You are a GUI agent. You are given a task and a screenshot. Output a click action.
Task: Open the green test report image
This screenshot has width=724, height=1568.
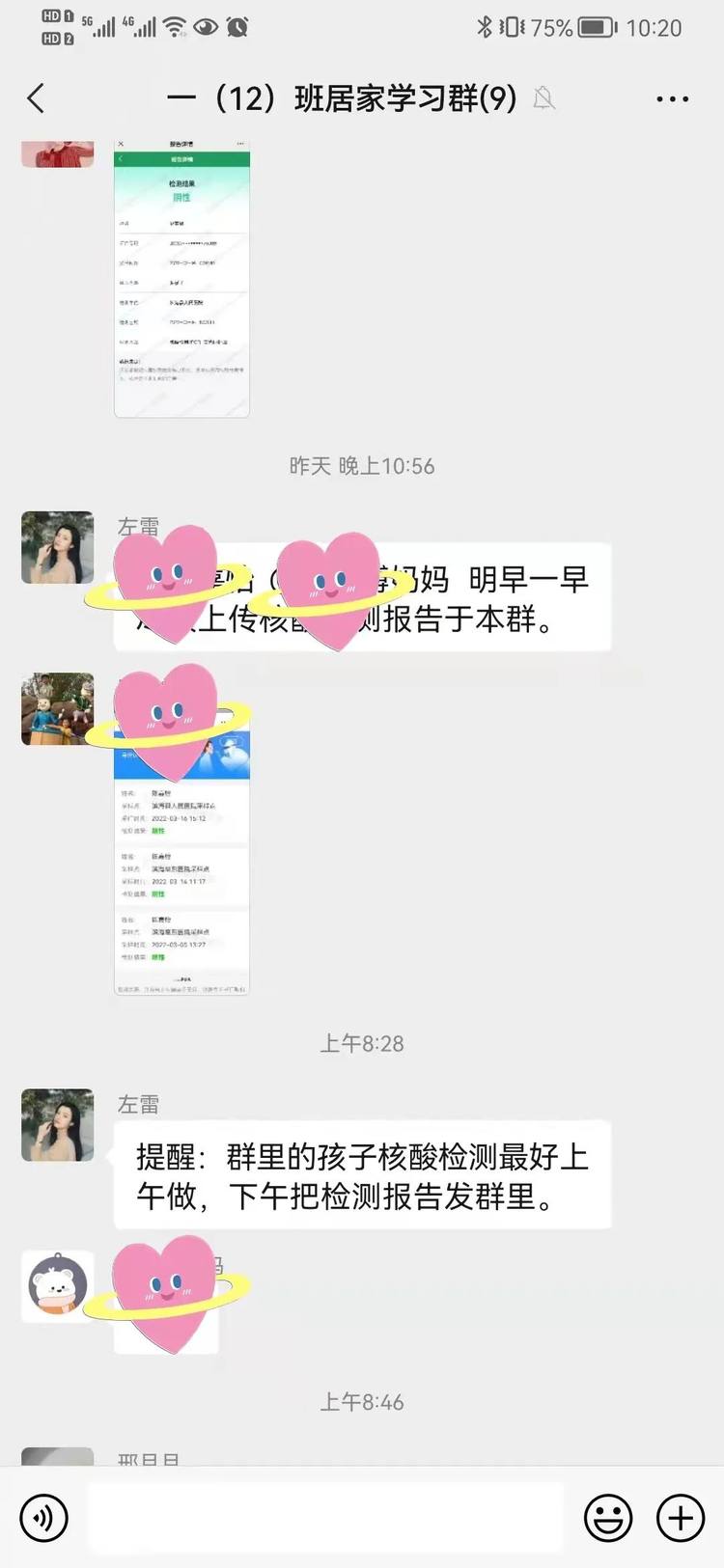(x=181, y=280)
